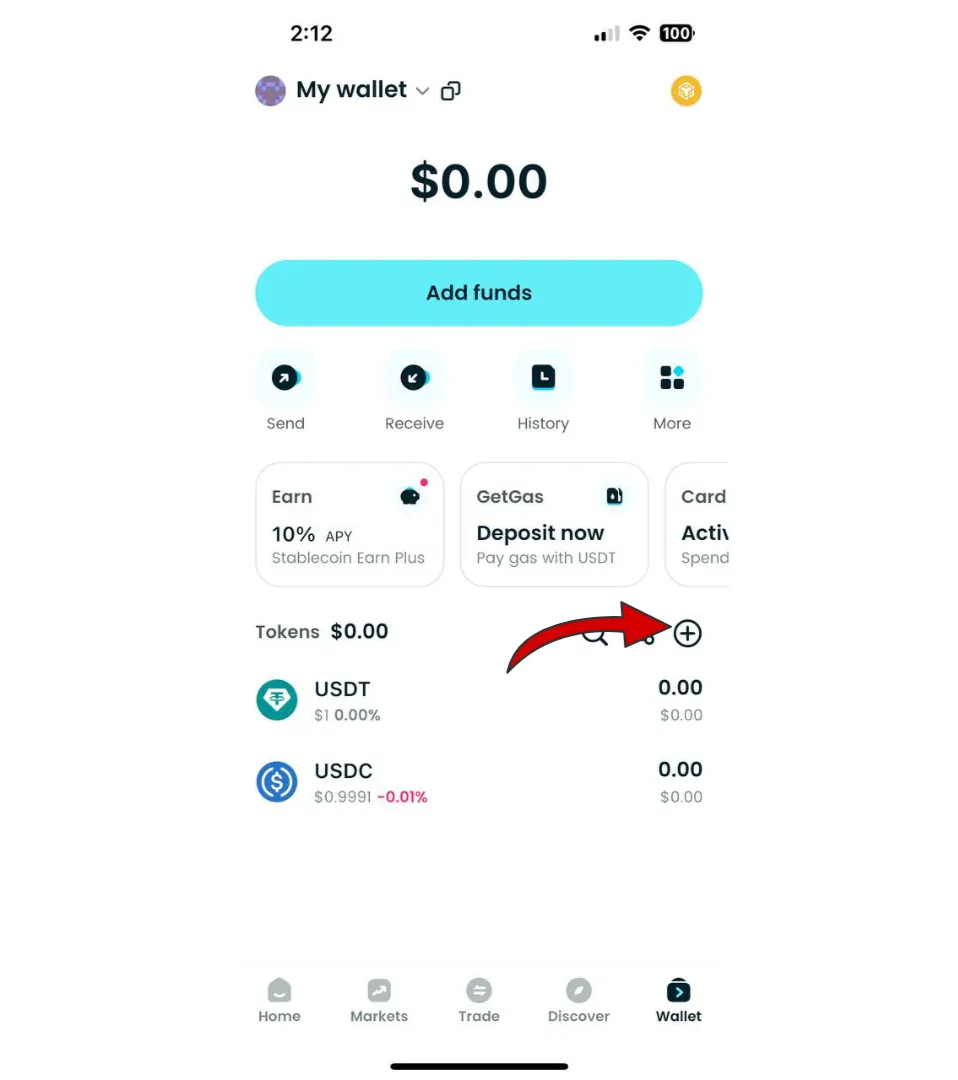Switch to the Trade tab
Screen dimensions: 958x1080
(479, 1000)
